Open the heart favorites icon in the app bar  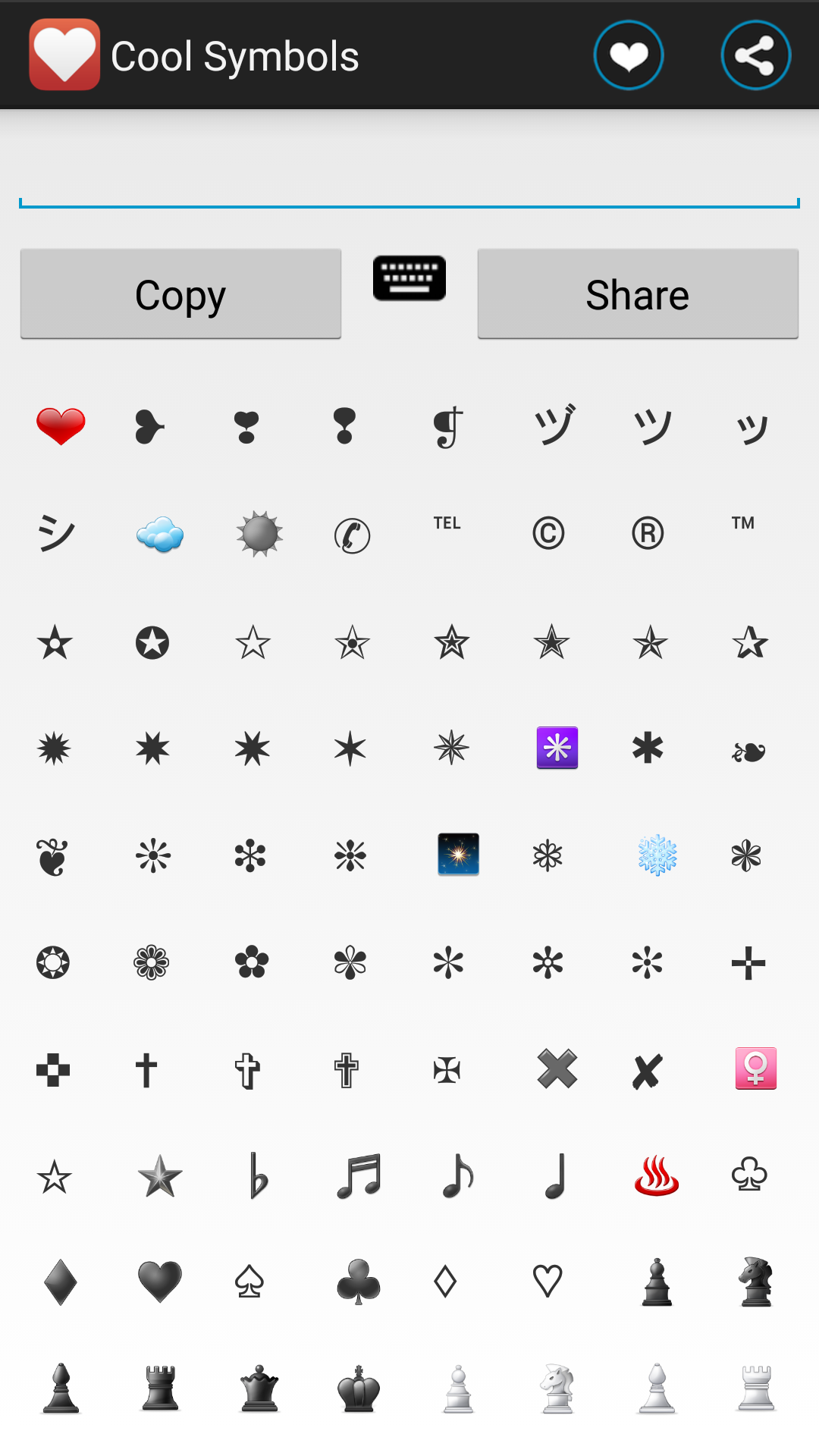[x=629, y=55]
